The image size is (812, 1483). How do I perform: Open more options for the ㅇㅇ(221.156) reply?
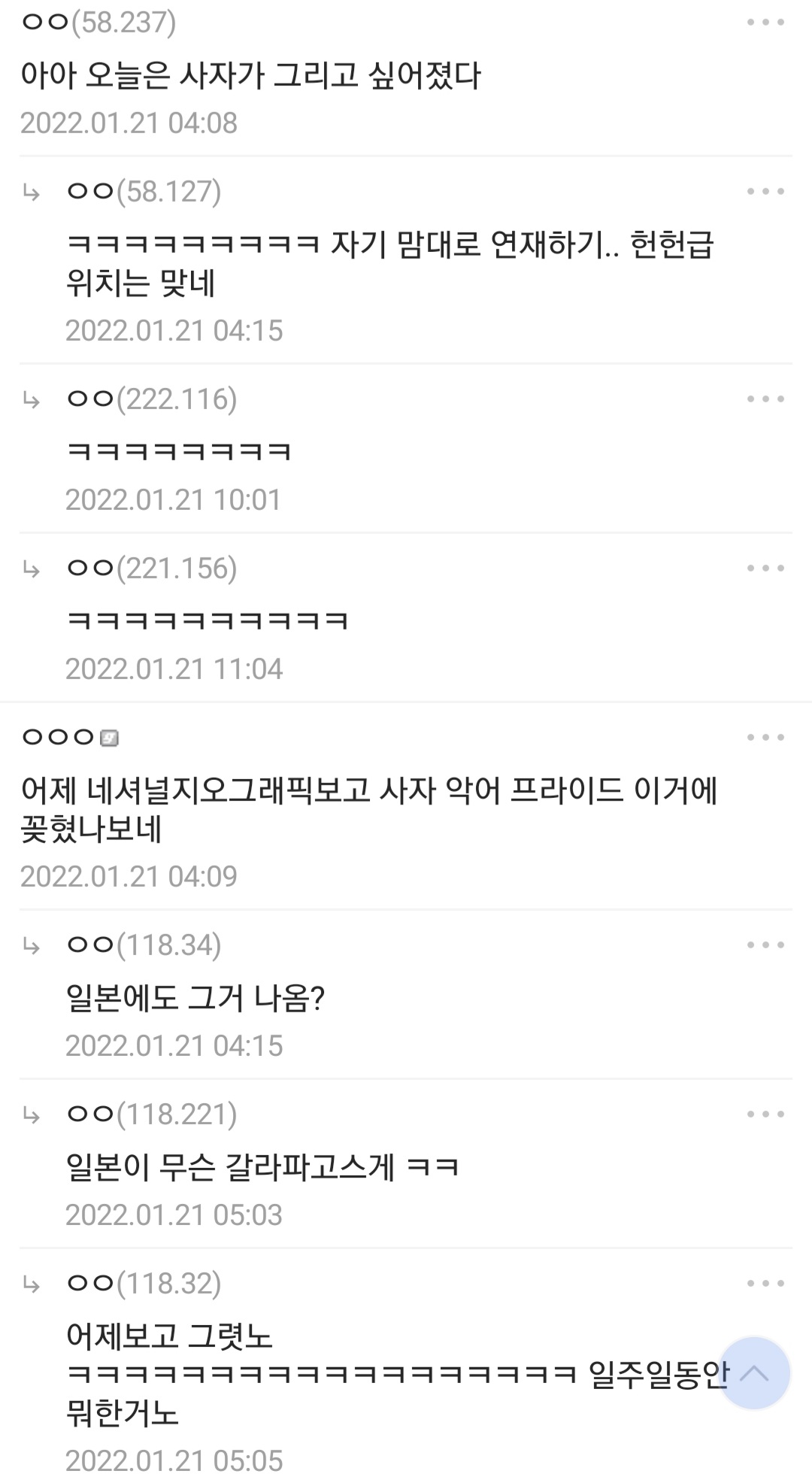765,569
